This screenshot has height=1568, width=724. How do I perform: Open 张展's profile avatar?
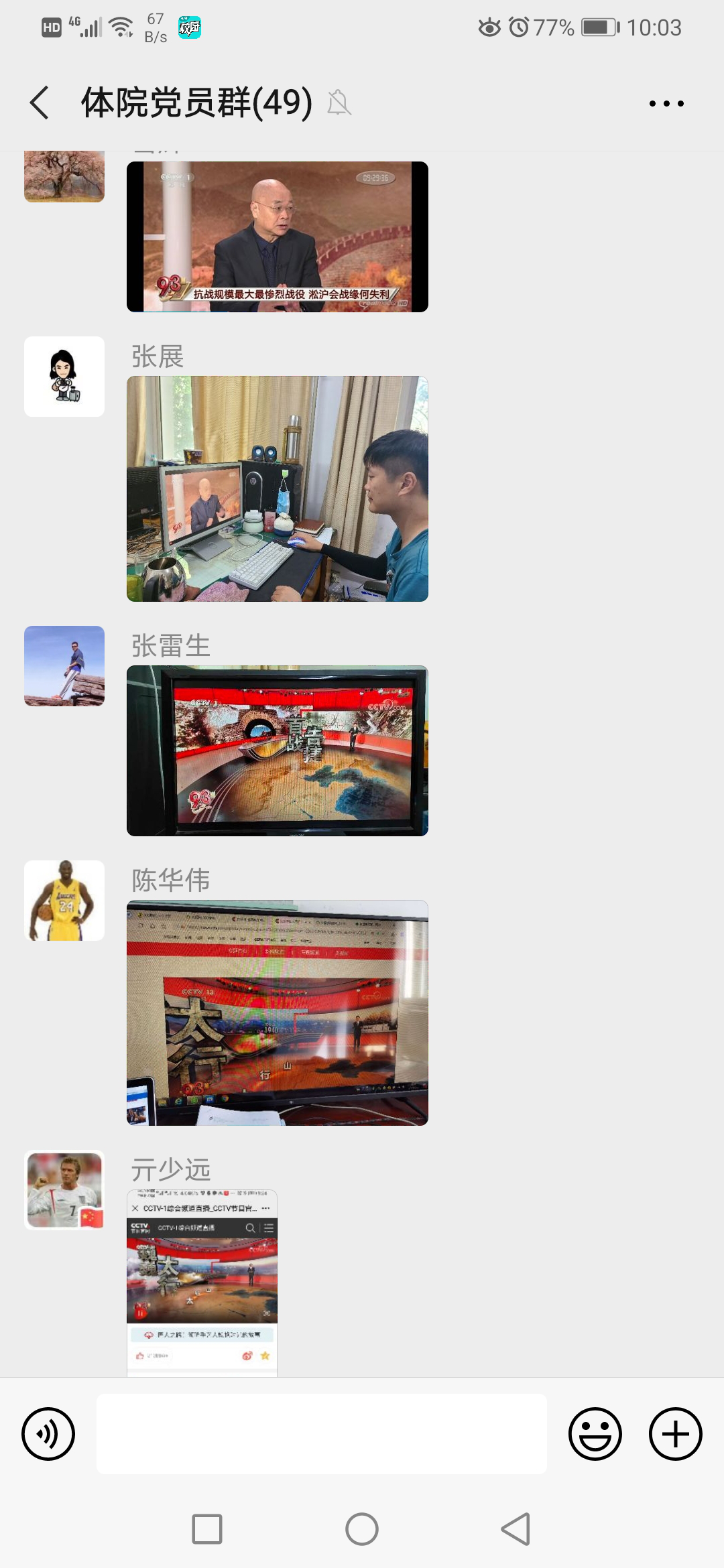pyautogui.click(x=64, y=377)
